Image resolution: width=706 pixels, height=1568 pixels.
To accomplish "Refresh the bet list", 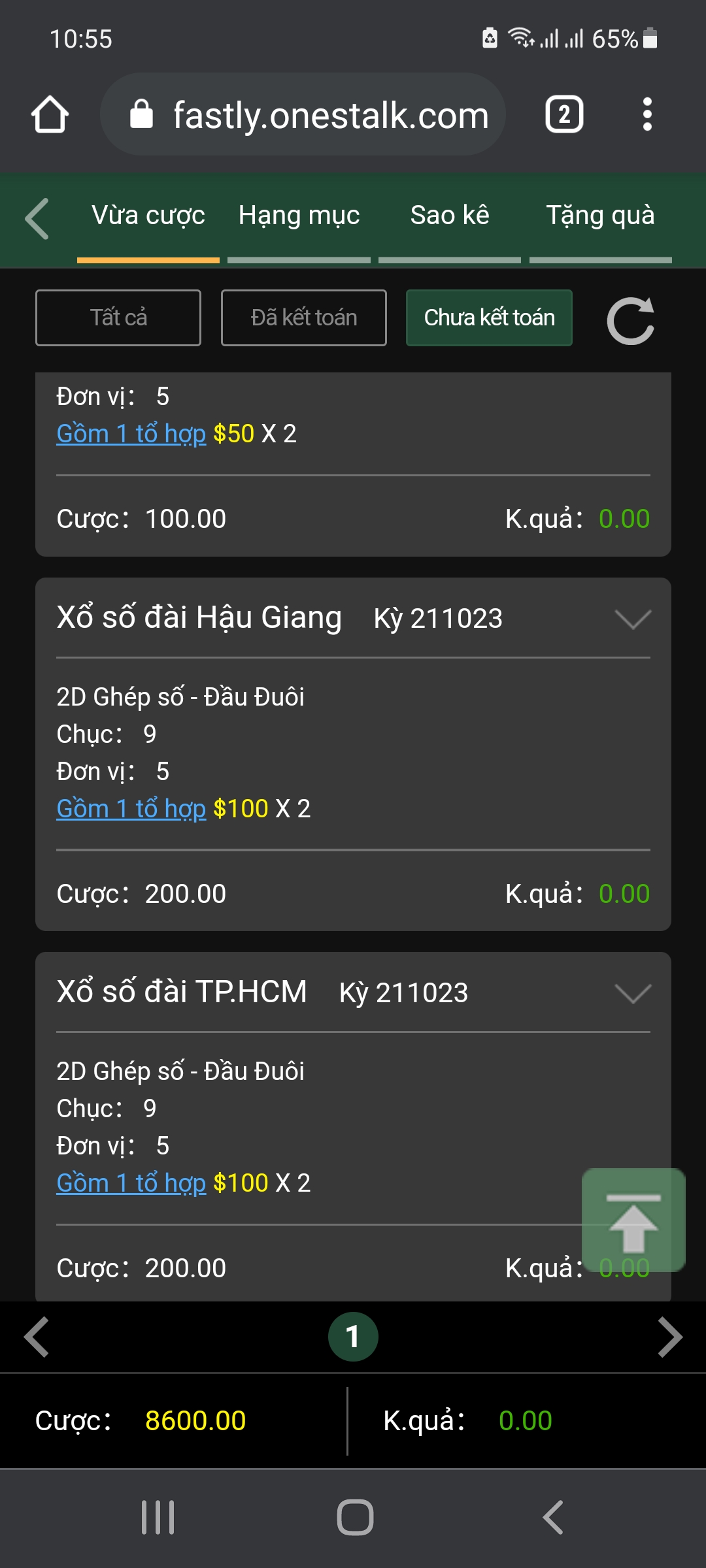I will 630,320.
